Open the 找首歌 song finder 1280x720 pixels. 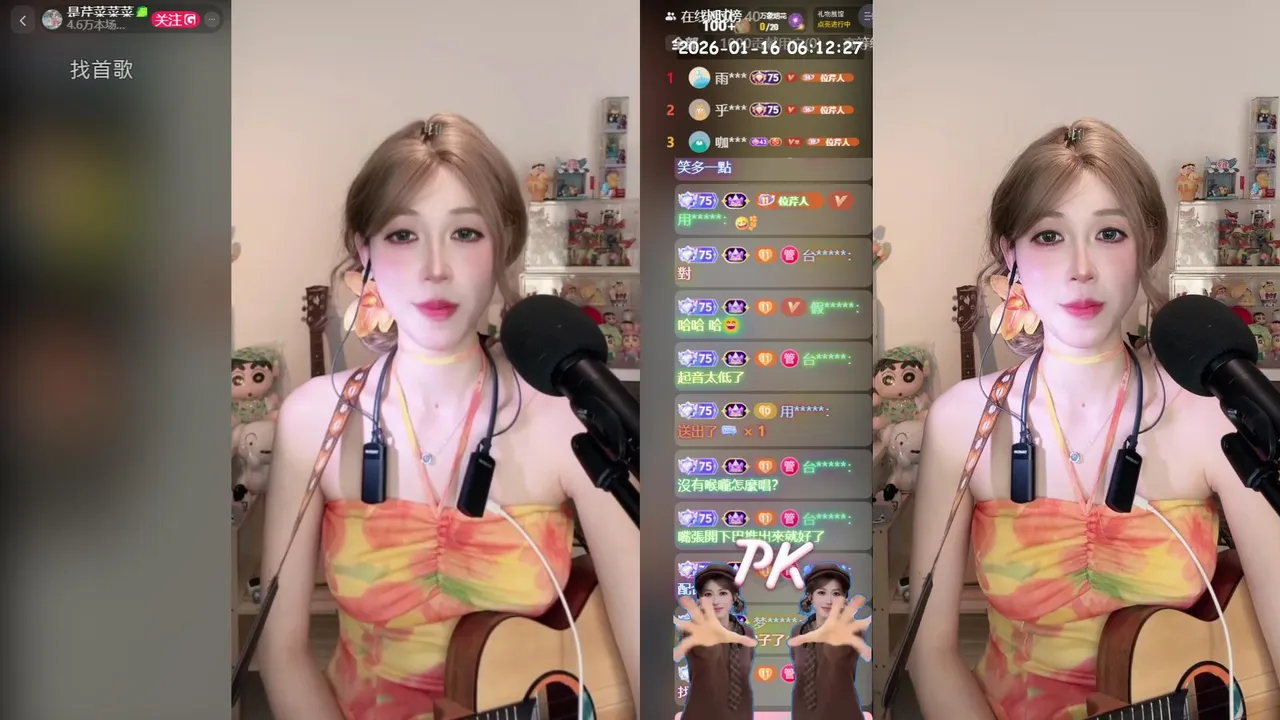point(101,70)
